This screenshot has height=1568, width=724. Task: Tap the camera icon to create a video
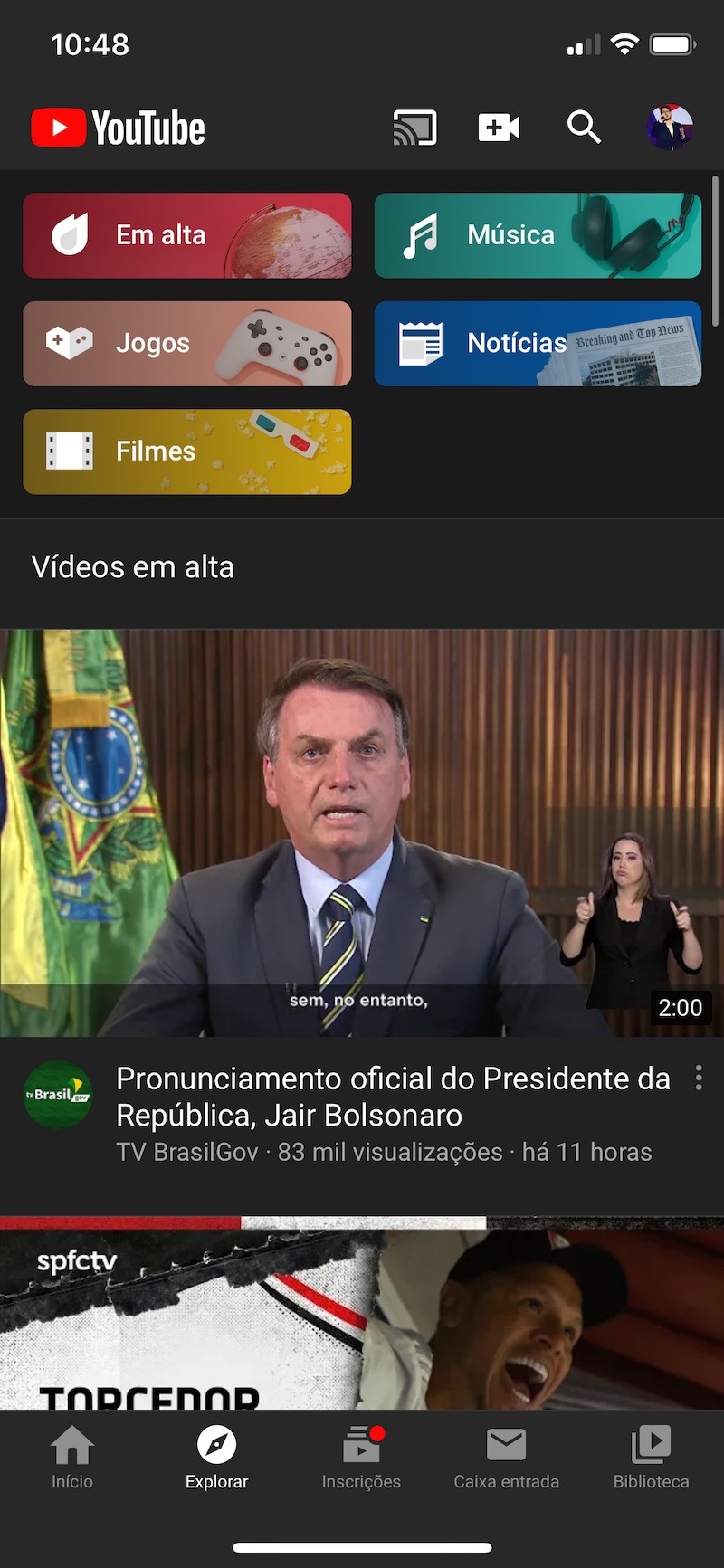(499, 128)
